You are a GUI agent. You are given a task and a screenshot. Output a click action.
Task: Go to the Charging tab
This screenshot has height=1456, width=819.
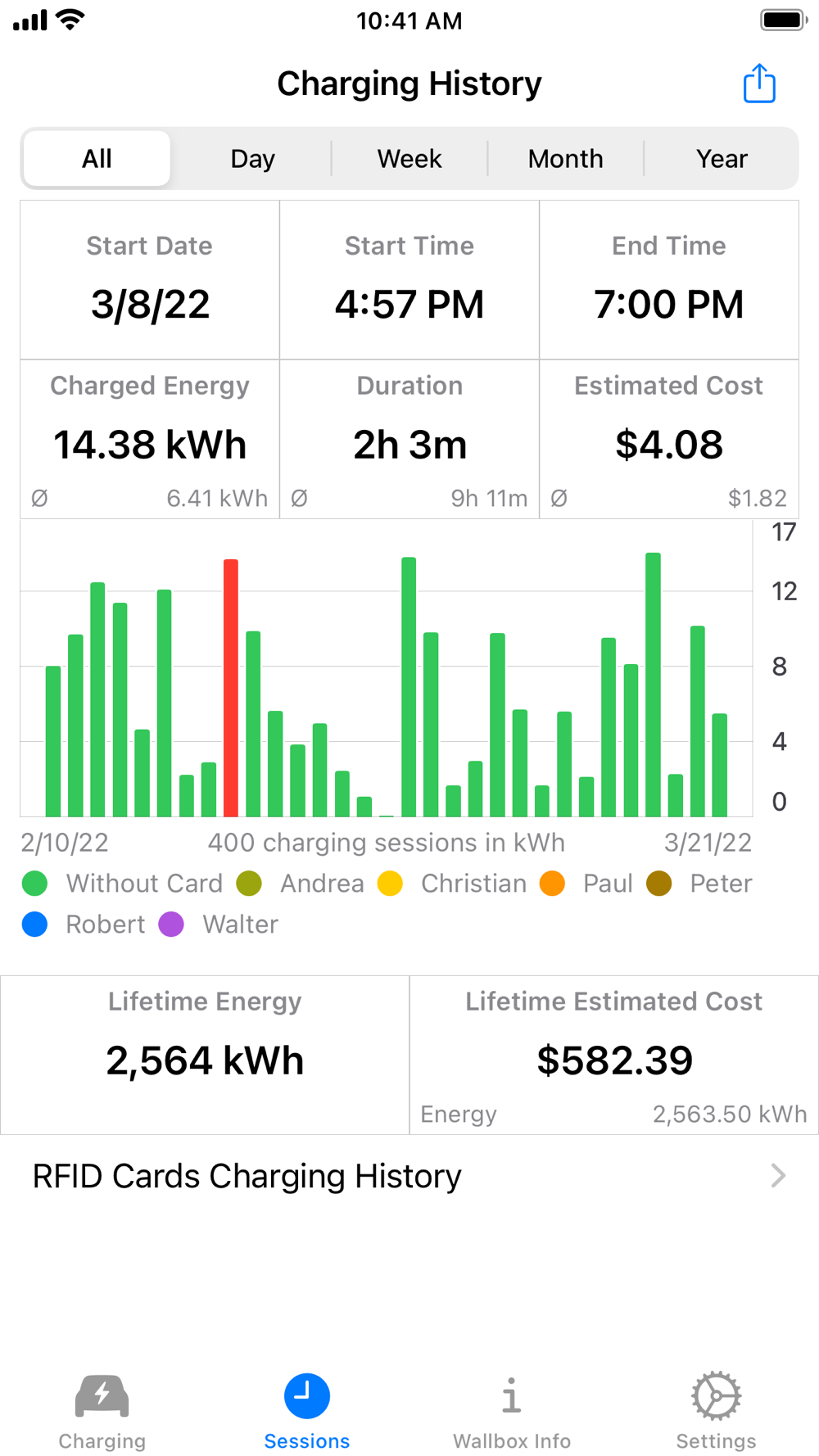coord(102,1411)
